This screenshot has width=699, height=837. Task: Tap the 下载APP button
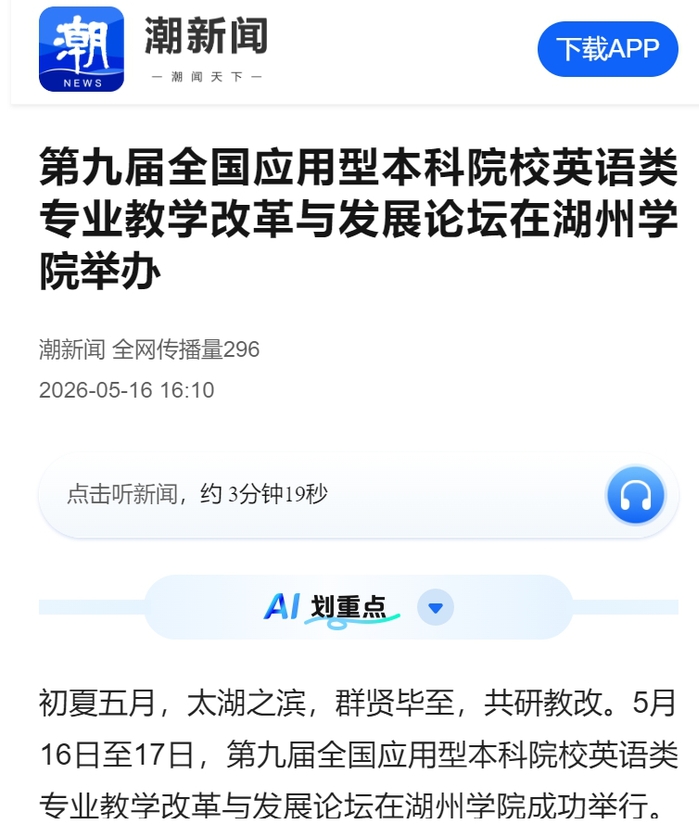pos(608,49)
